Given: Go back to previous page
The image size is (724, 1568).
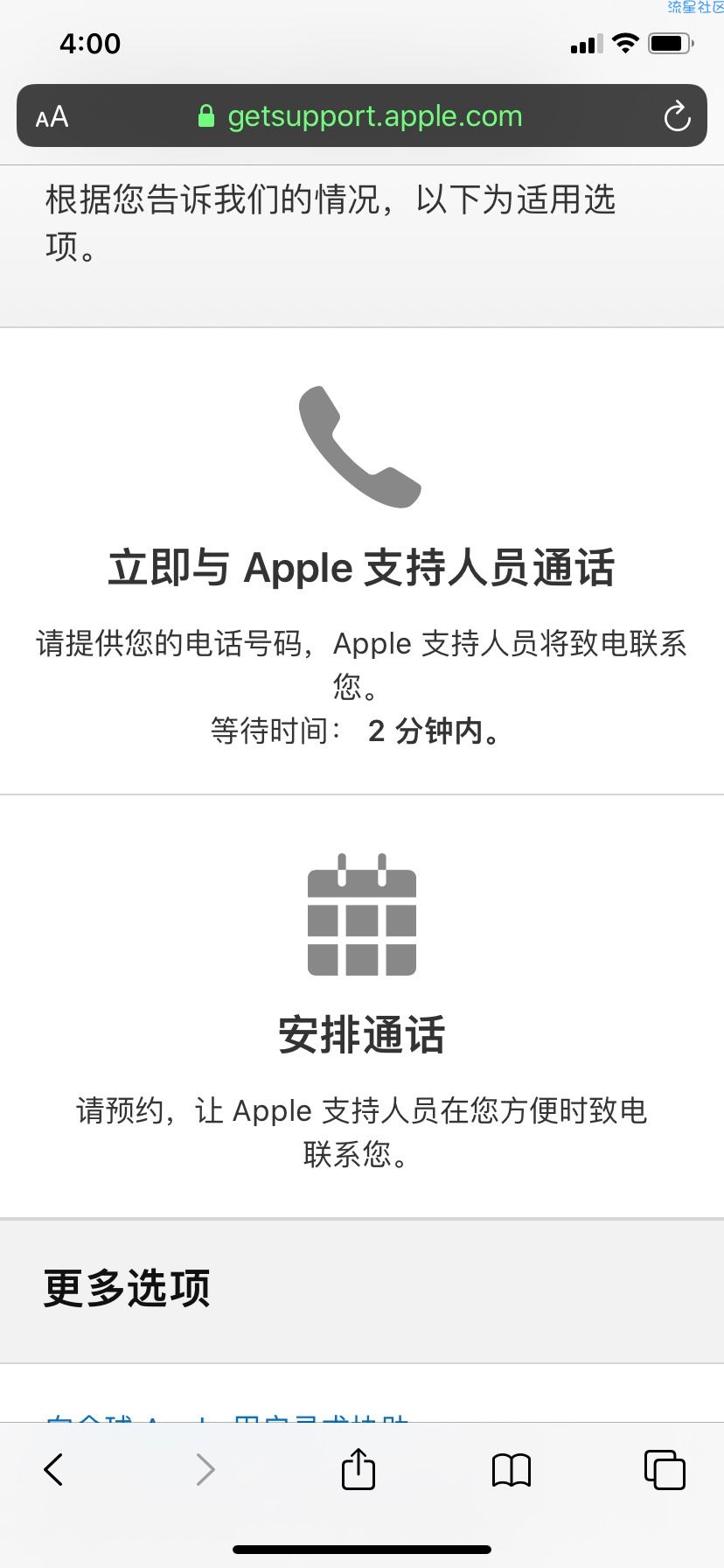Looking at the screenshot, I should click(x=54, y=1469).
